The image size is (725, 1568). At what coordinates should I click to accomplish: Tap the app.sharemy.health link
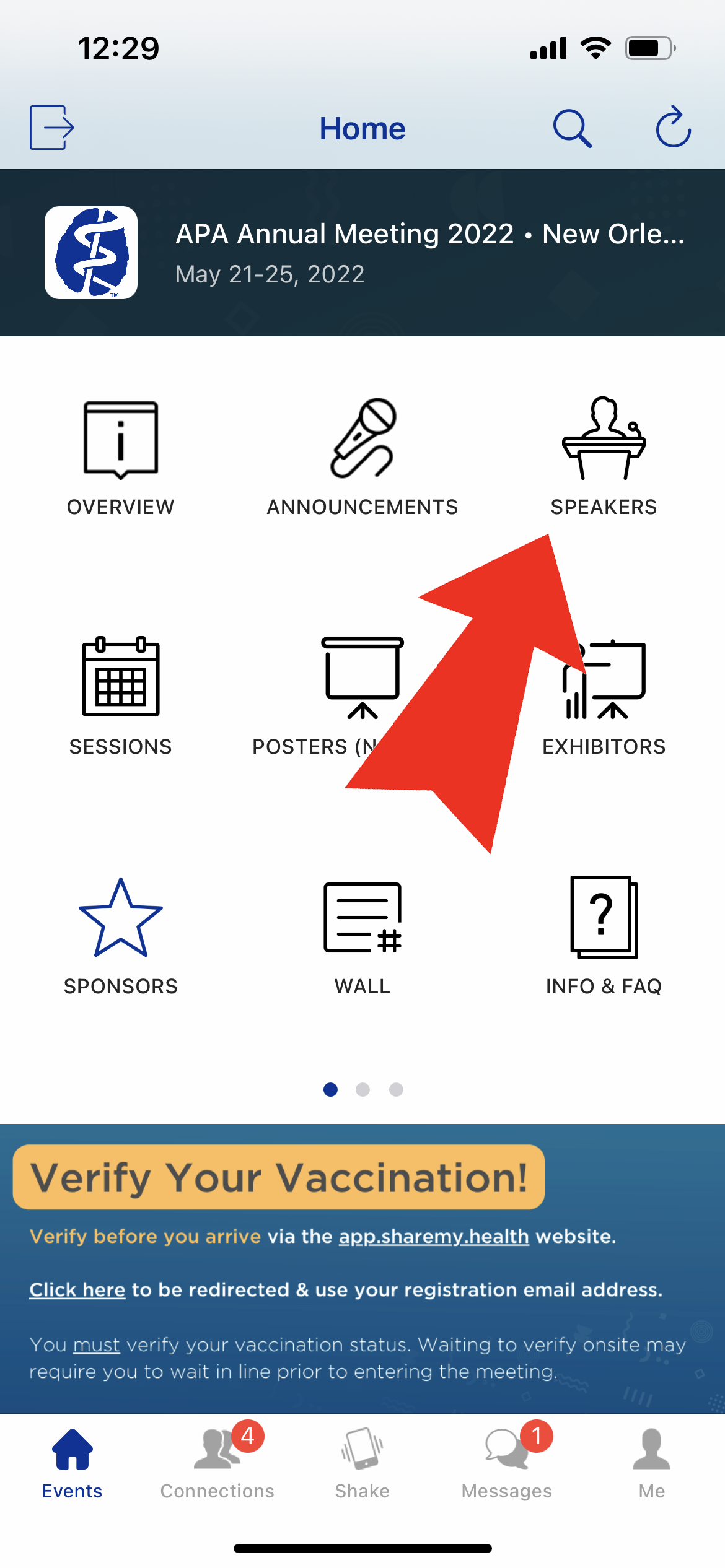point(434,1236)
